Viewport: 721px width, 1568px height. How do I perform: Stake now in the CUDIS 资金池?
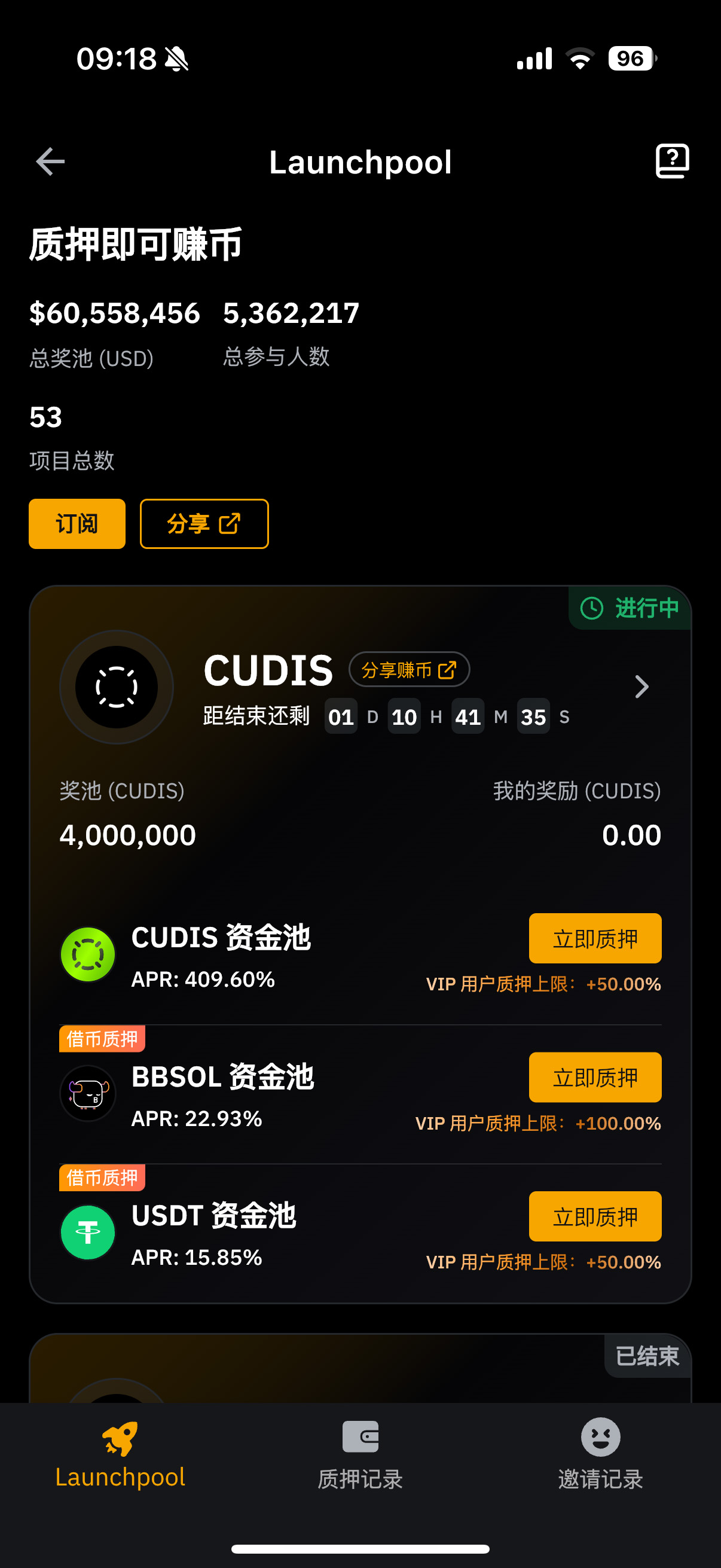tap(594, 938)
